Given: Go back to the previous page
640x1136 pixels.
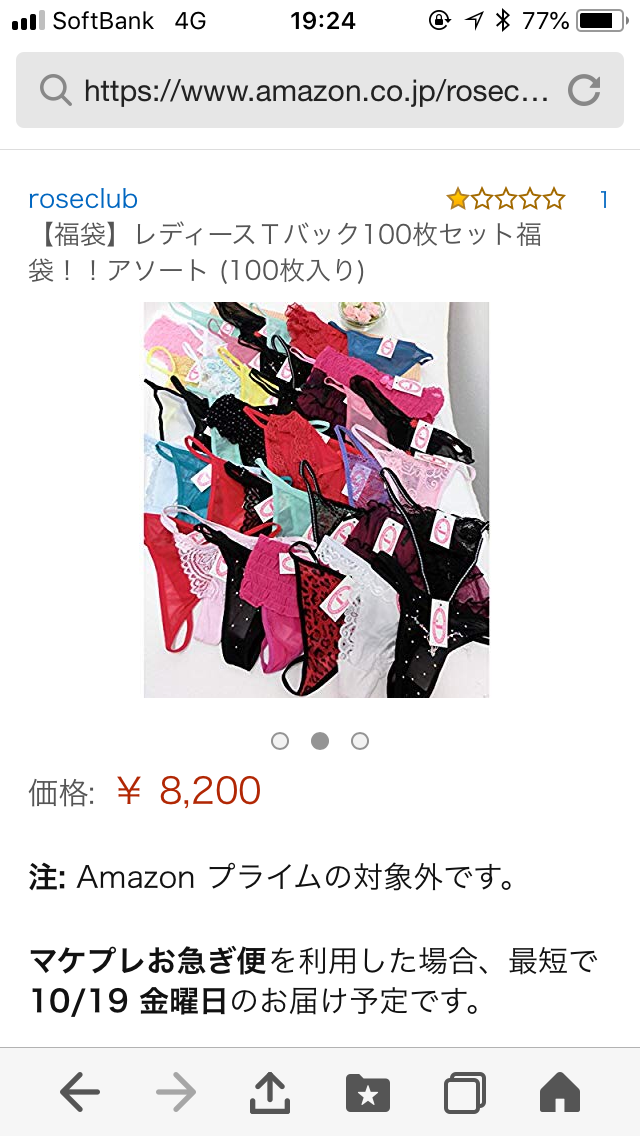Looking at the screenshot, I should click(80, 1092).
